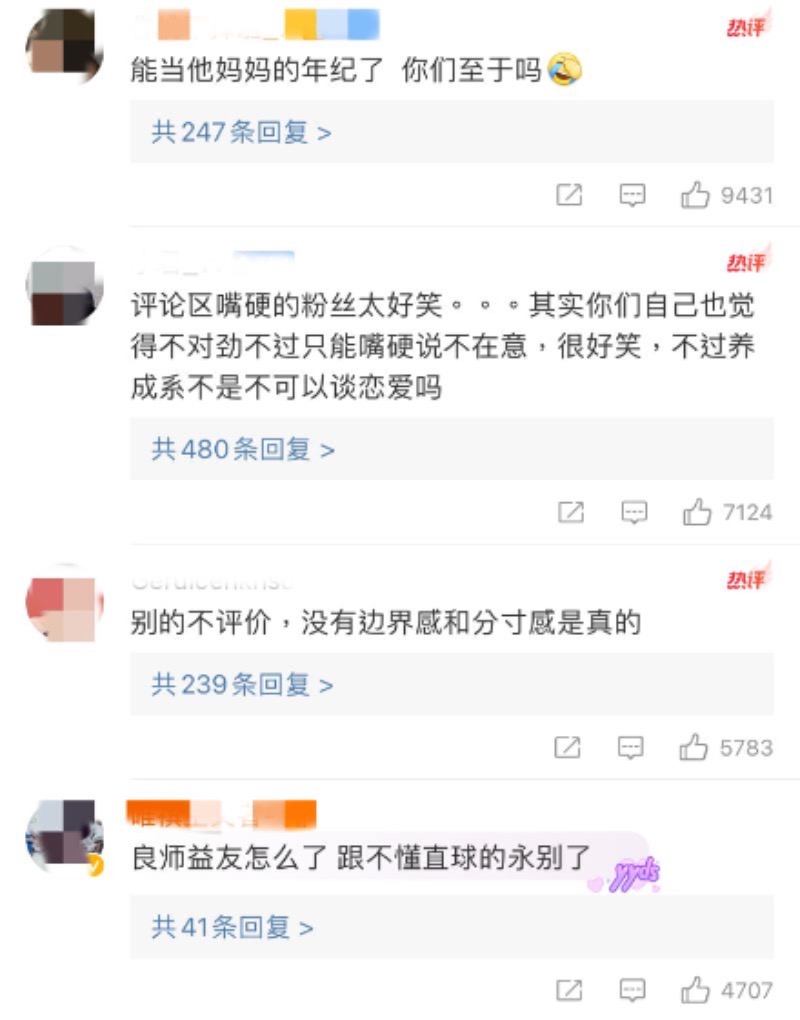Open avatar of the 良师益友 commenter
Image resolution: width=800 pixels, height=1020 pixels.
(65, 837)
